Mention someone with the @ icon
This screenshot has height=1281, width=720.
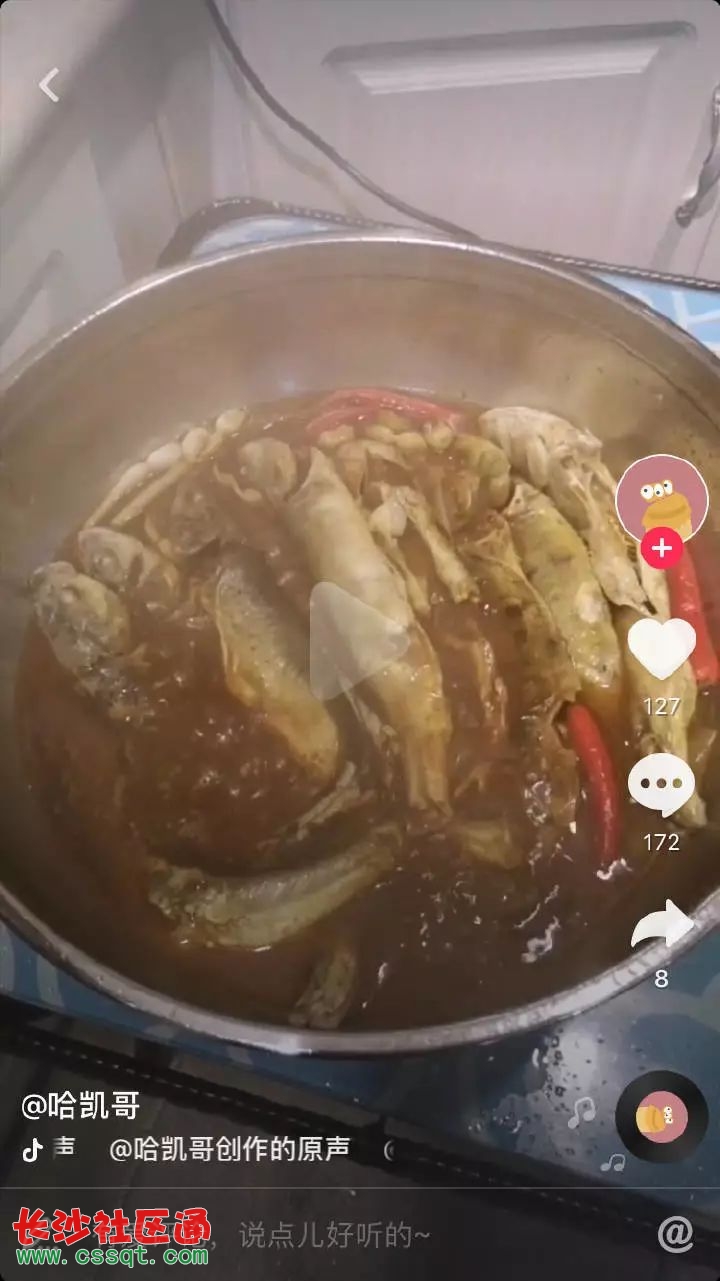point(675,1235)
